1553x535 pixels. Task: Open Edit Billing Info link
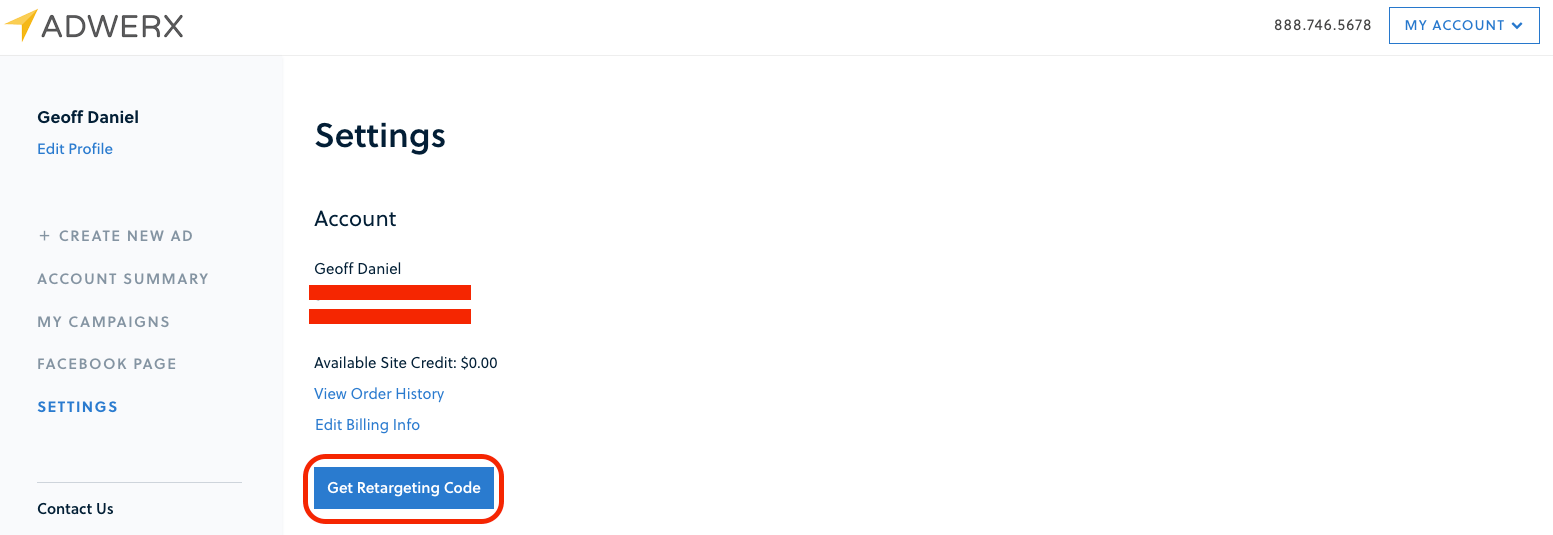tap(367, 425)
